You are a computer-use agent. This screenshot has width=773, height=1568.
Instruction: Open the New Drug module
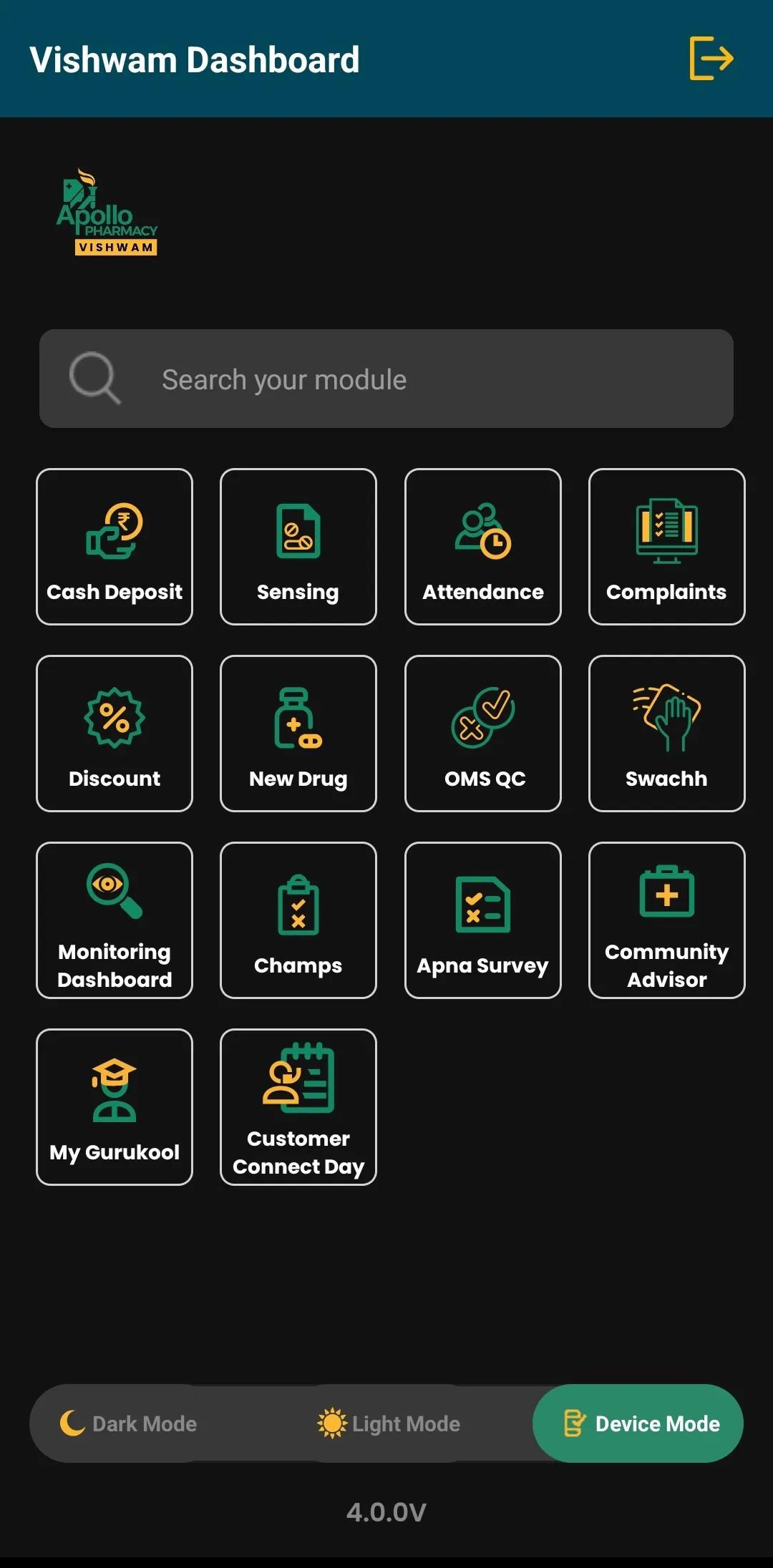(x=298, y=734)
